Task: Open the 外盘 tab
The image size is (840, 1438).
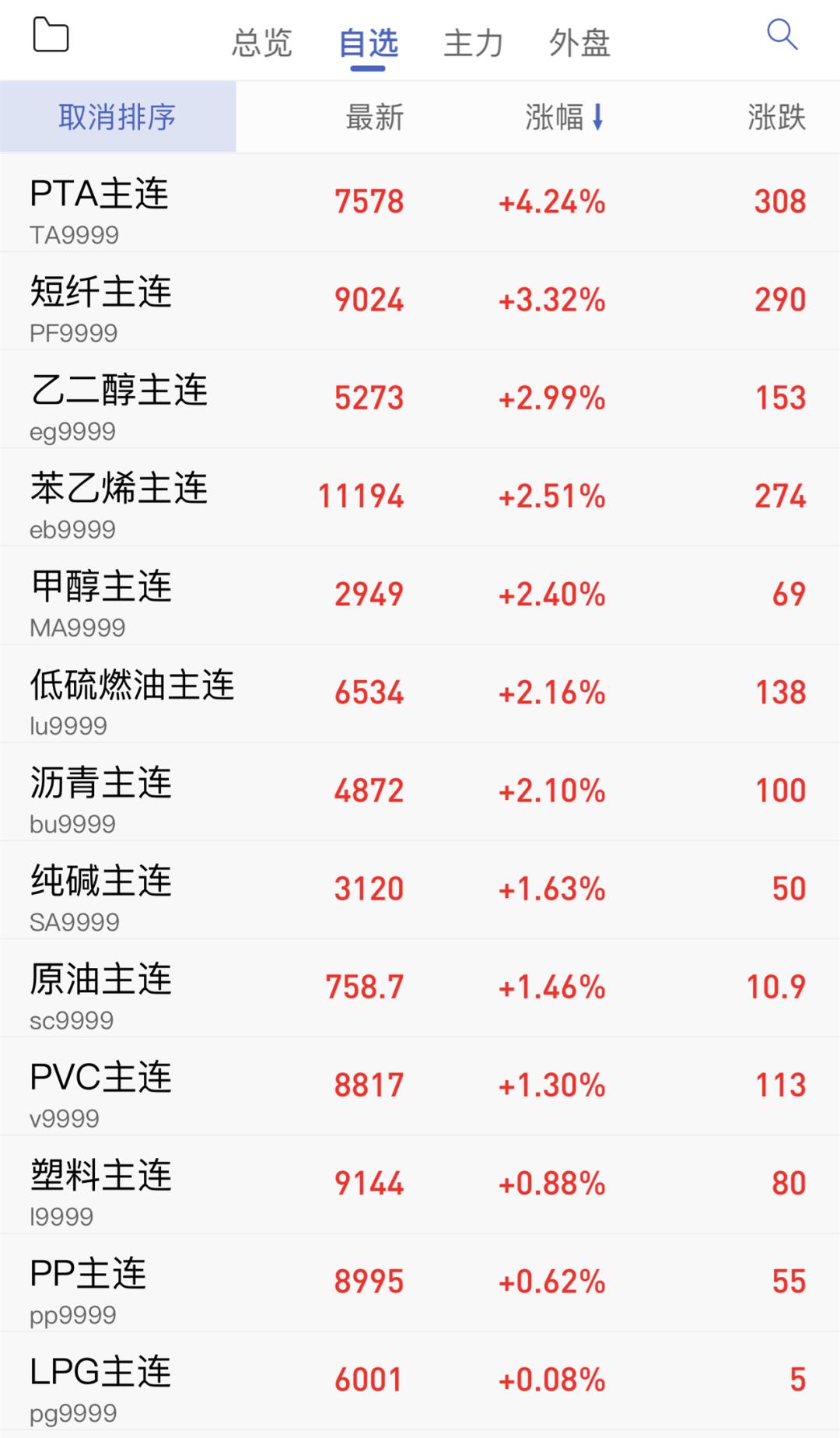Action: (576, 44)
